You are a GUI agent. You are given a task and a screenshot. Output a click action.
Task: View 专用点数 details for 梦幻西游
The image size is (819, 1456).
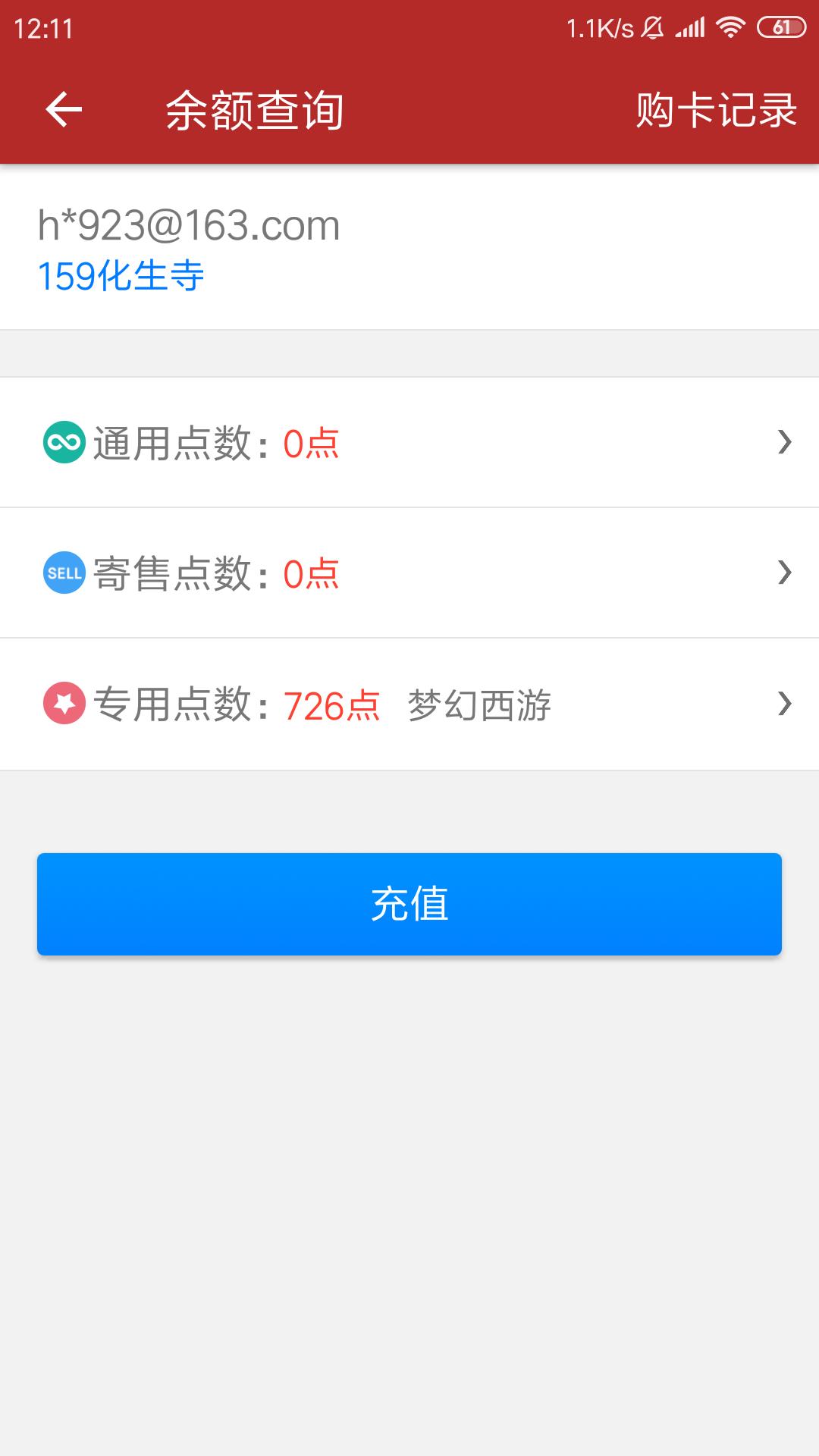tap(409, 704)
